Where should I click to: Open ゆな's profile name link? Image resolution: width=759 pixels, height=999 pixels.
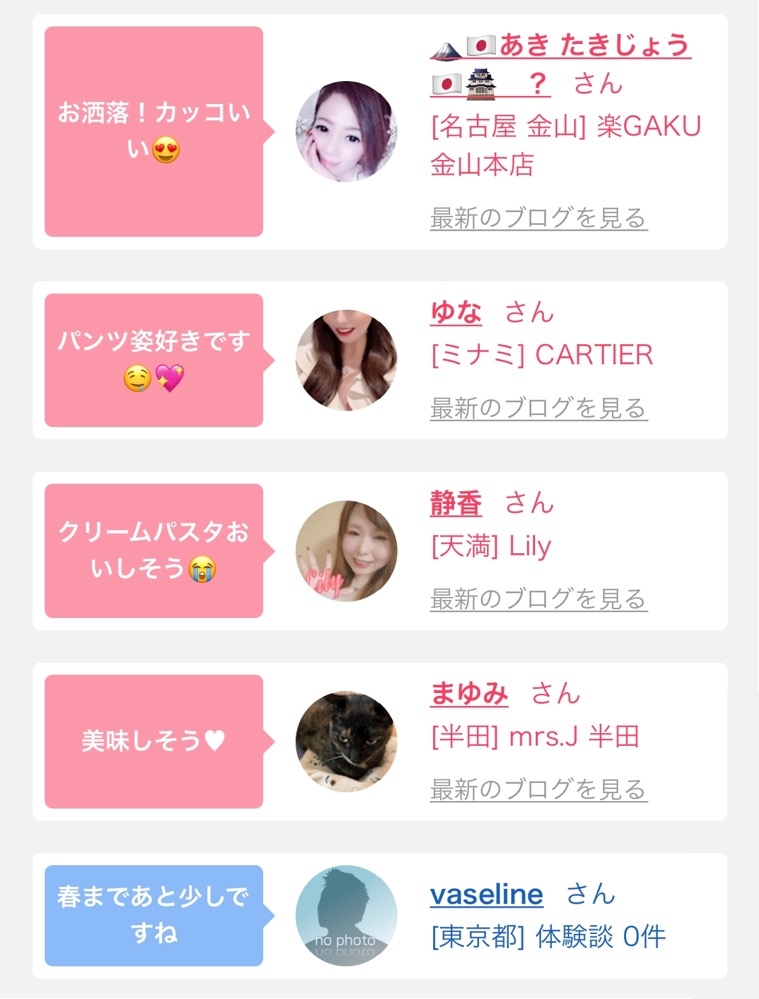click(456, 312)
